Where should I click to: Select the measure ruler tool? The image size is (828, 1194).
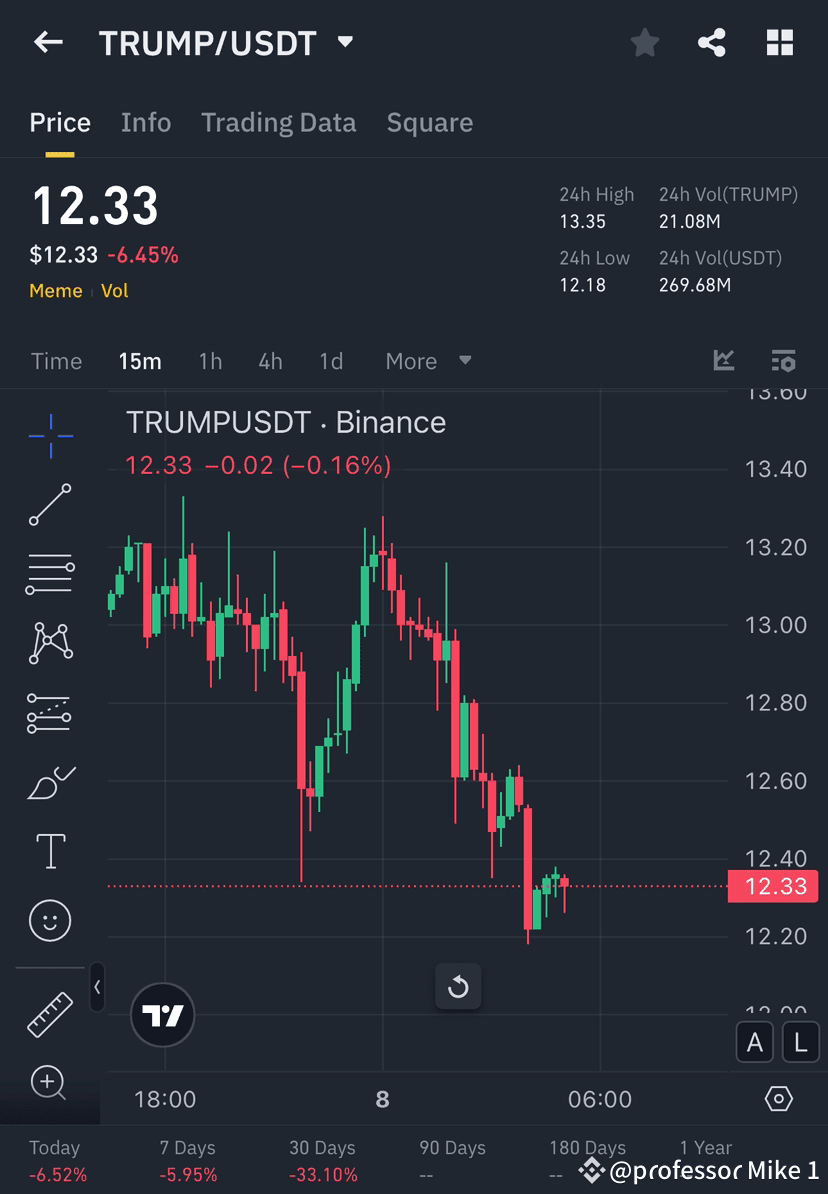(50, 1013)
